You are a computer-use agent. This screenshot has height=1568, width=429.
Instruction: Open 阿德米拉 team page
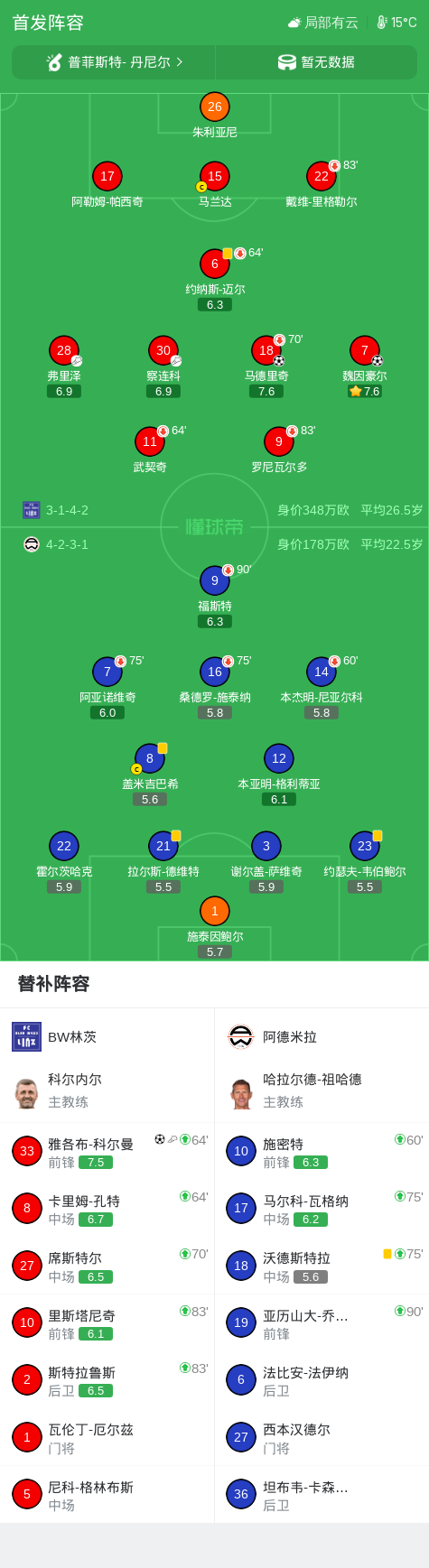(x=322, y=1037)
